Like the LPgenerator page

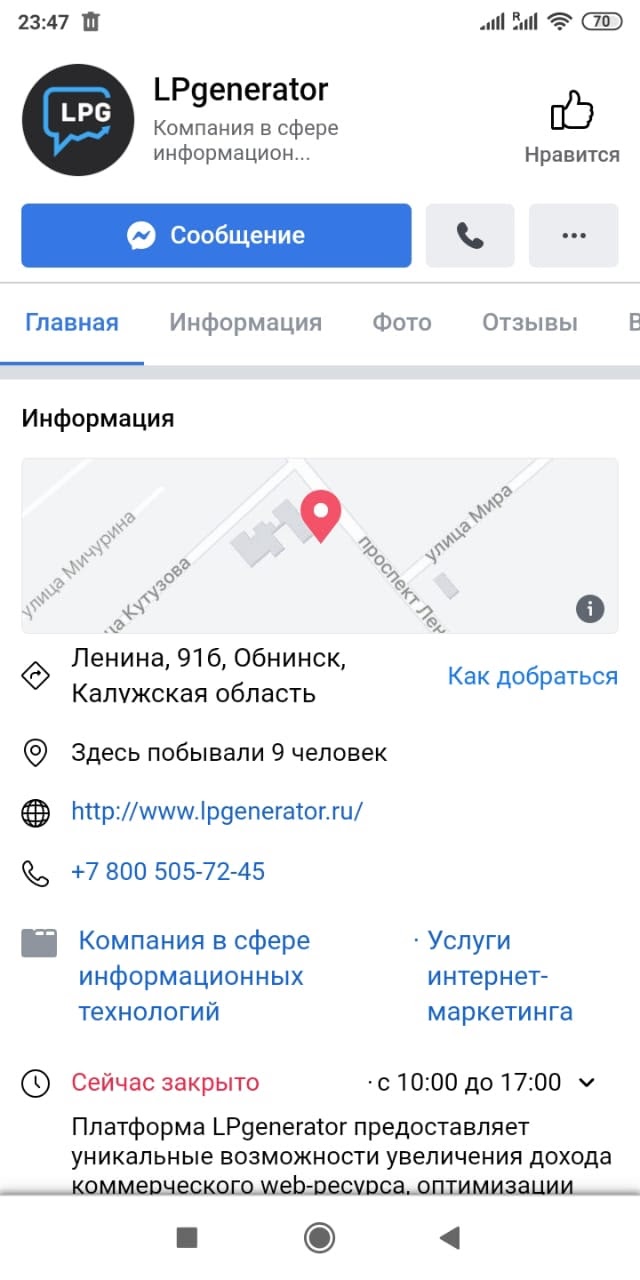click(x=572, y=126)
